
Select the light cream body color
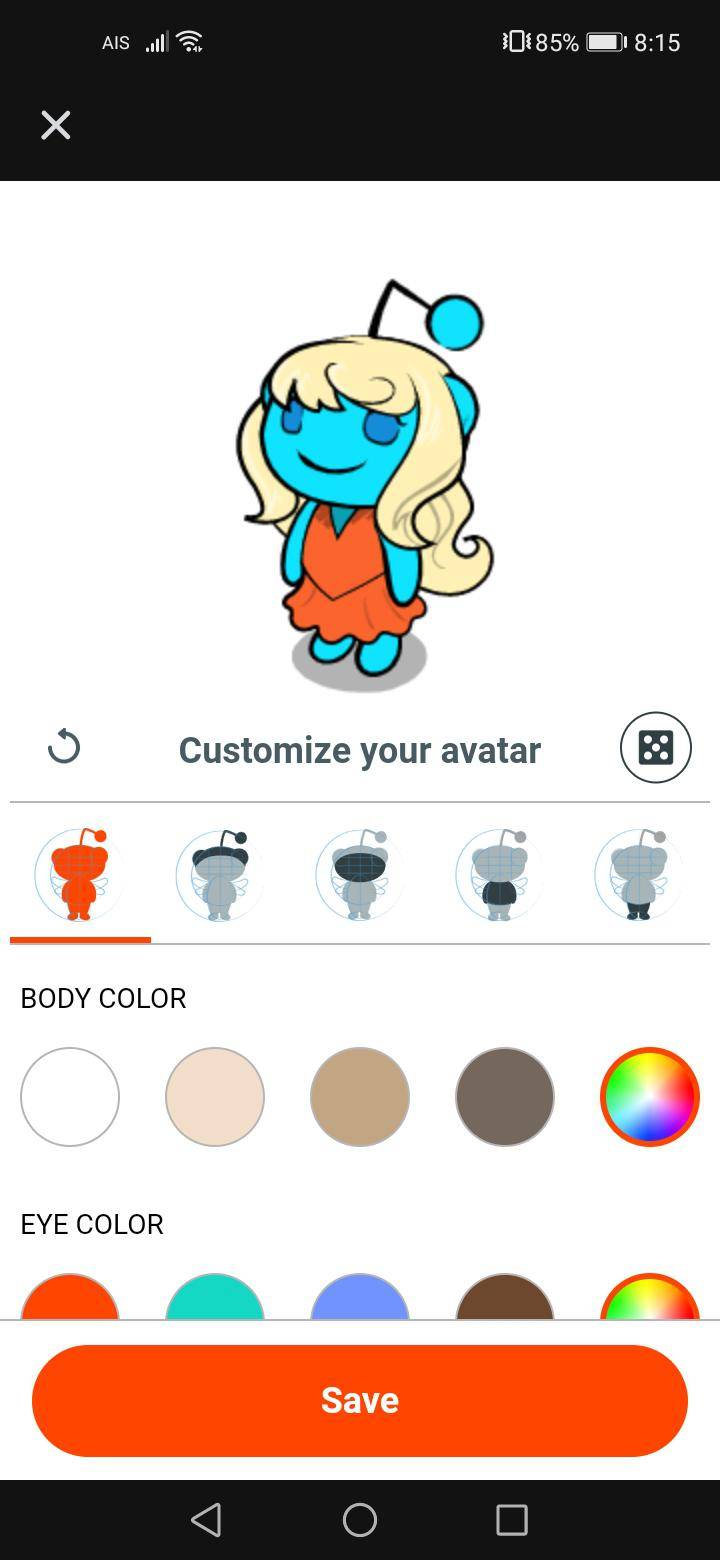[214, 1097]
